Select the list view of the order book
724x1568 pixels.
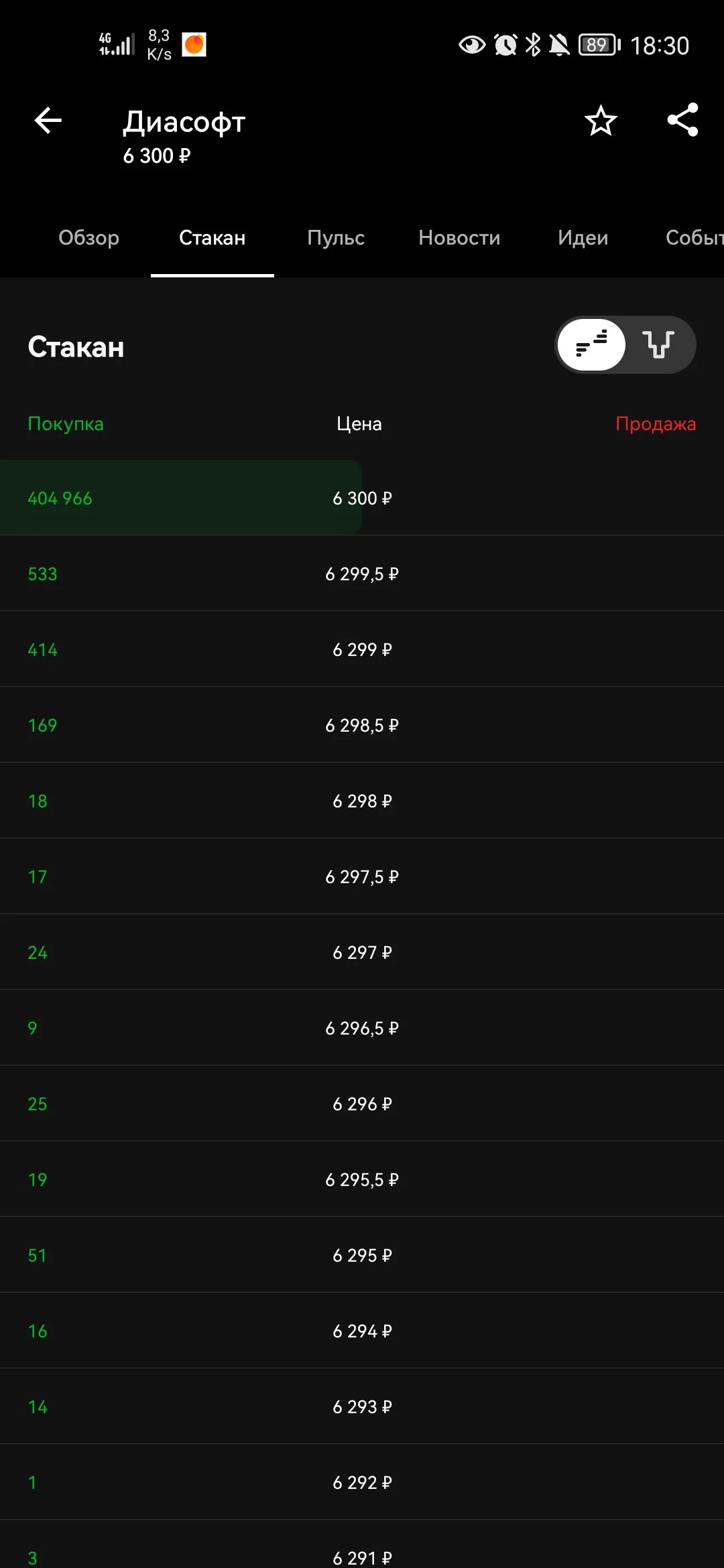[x=591, y=344]
